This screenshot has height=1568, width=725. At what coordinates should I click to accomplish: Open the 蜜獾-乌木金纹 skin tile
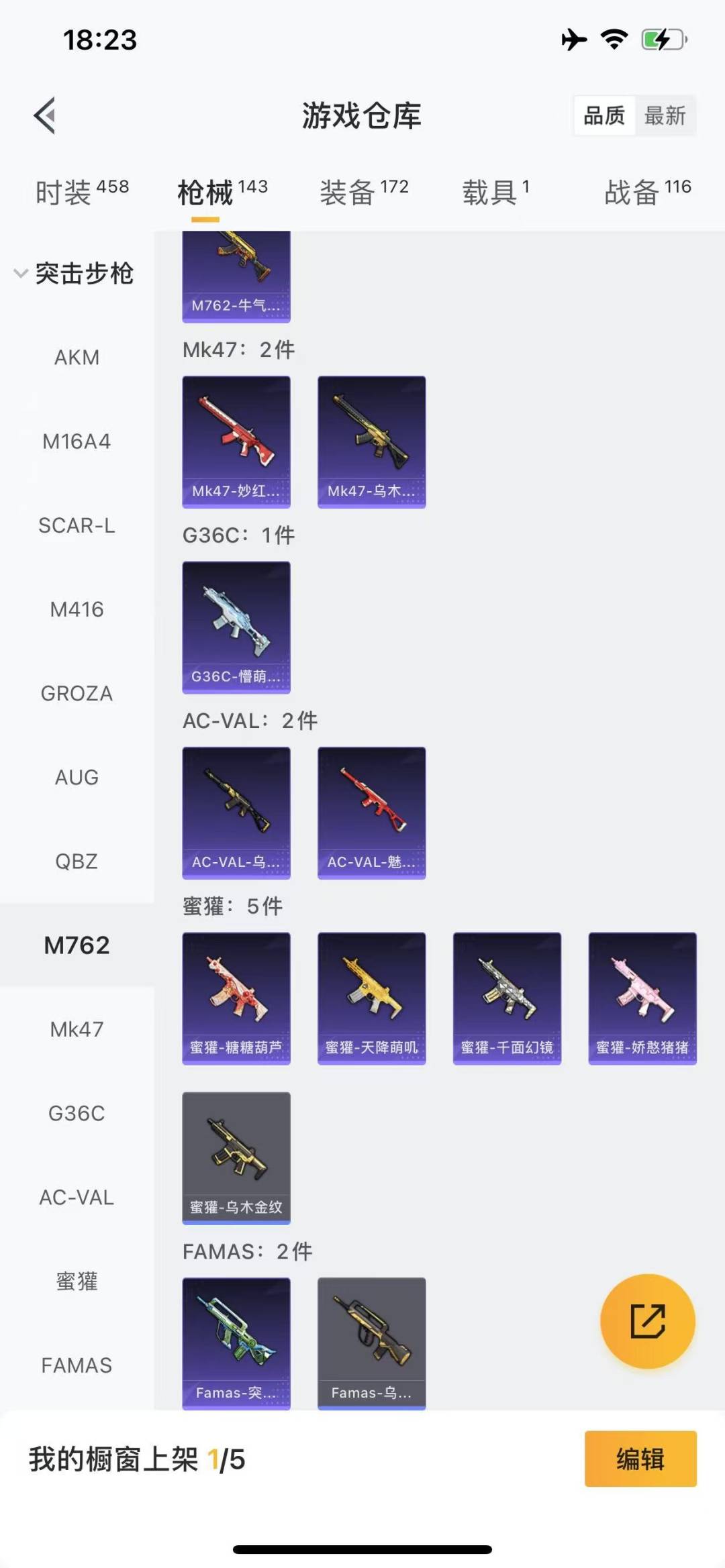[x=236, y=1158]
